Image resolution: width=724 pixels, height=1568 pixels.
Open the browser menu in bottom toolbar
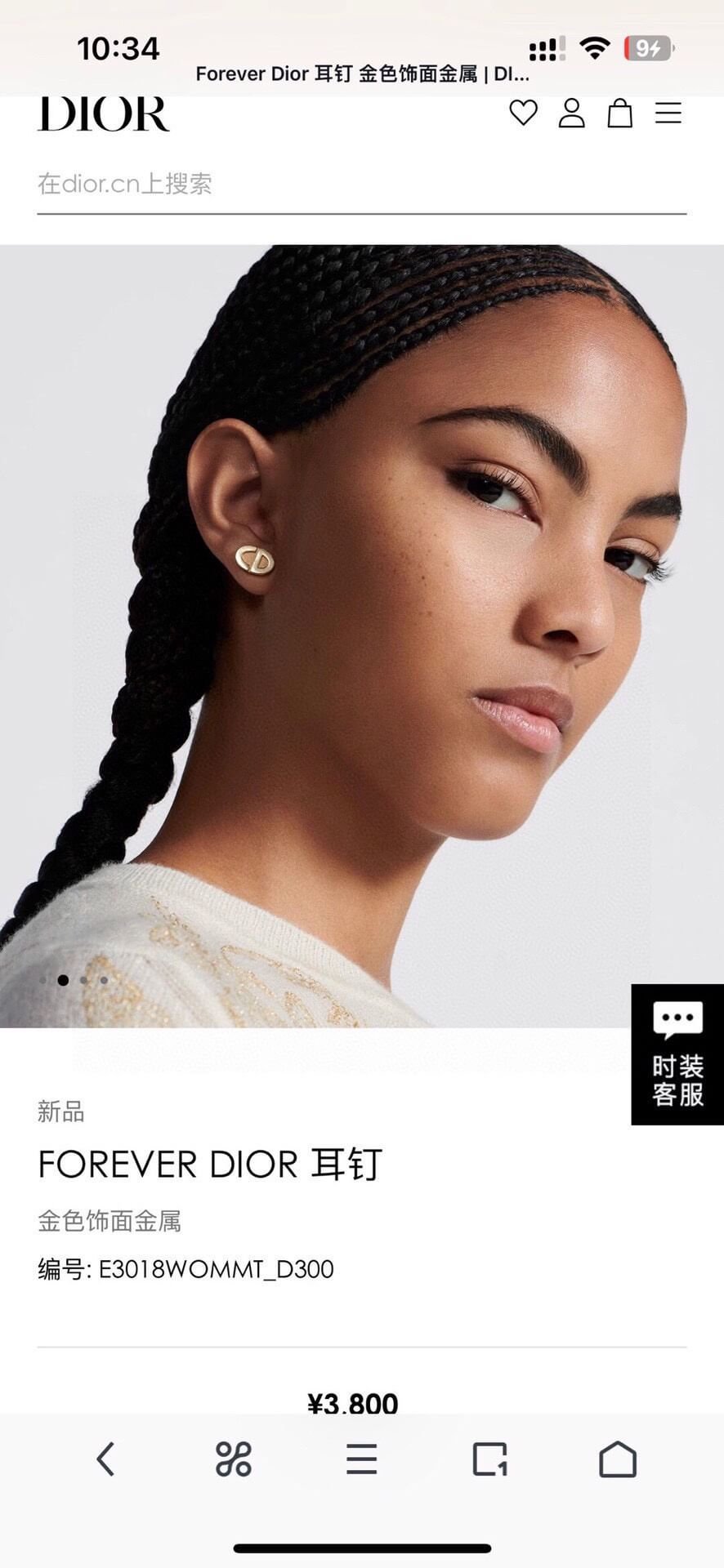click(361, 1459)
